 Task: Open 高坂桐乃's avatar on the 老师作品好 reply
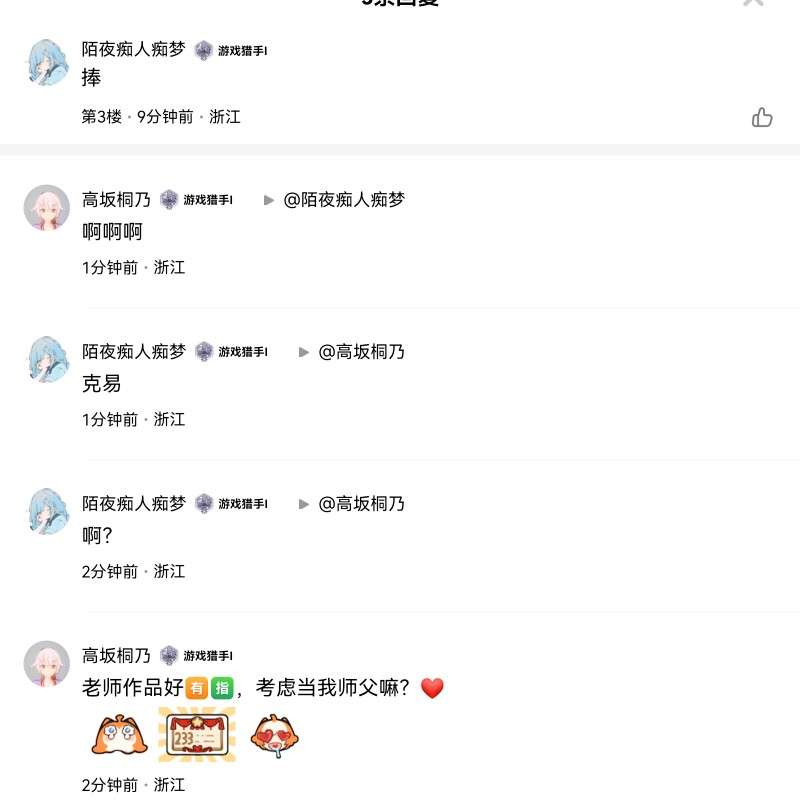tap(47, 663)
